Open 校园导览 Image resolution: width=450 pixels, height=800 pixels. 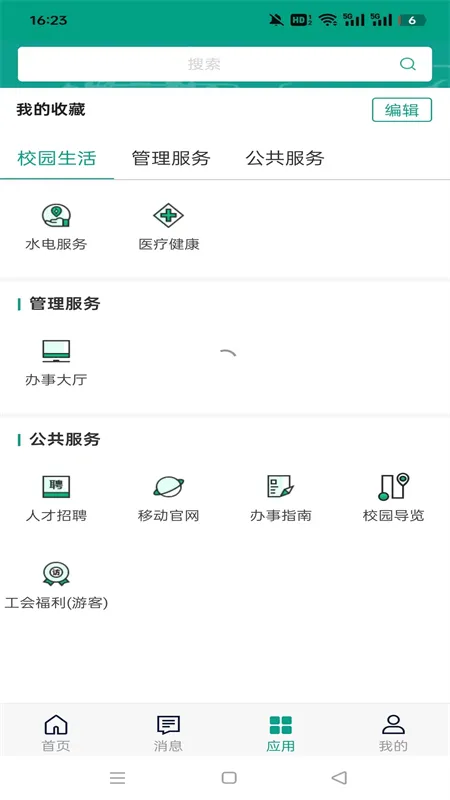pyautogui.click(x=393, y=498)
